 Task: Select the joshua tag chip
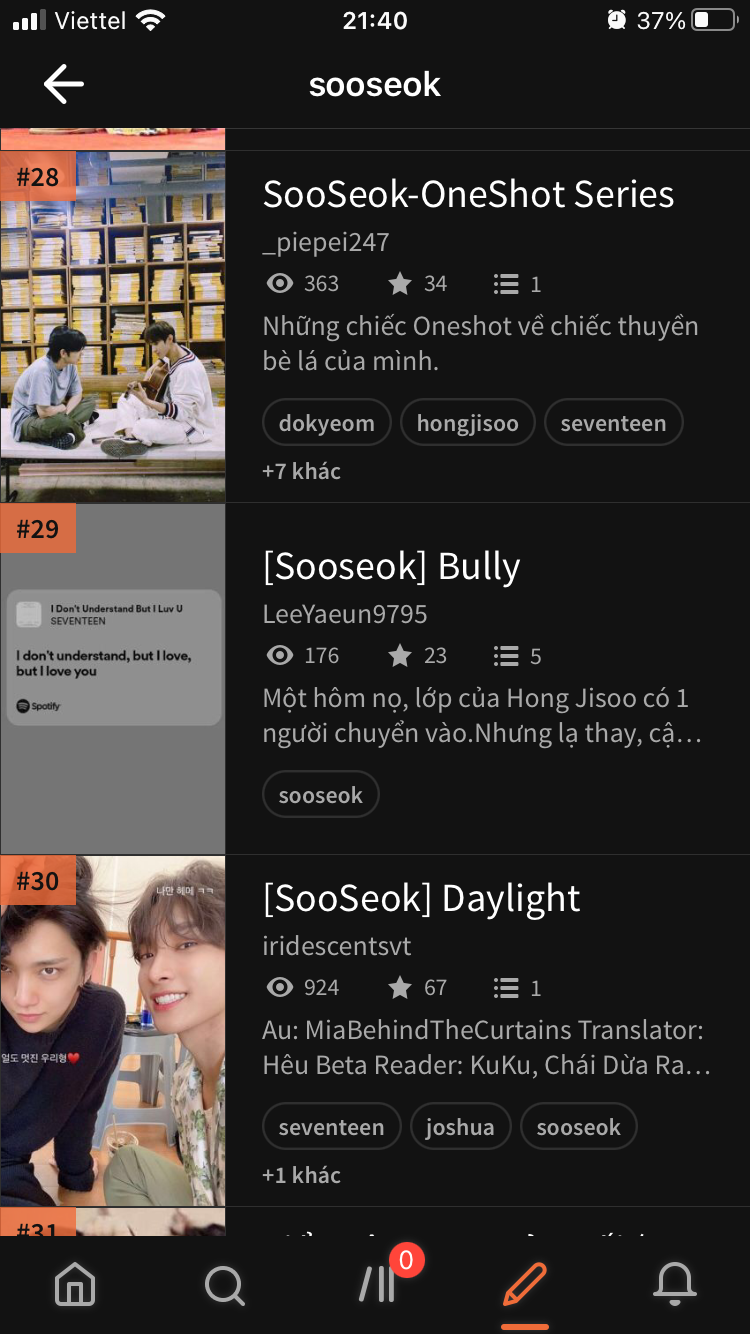pos(460,1127)
